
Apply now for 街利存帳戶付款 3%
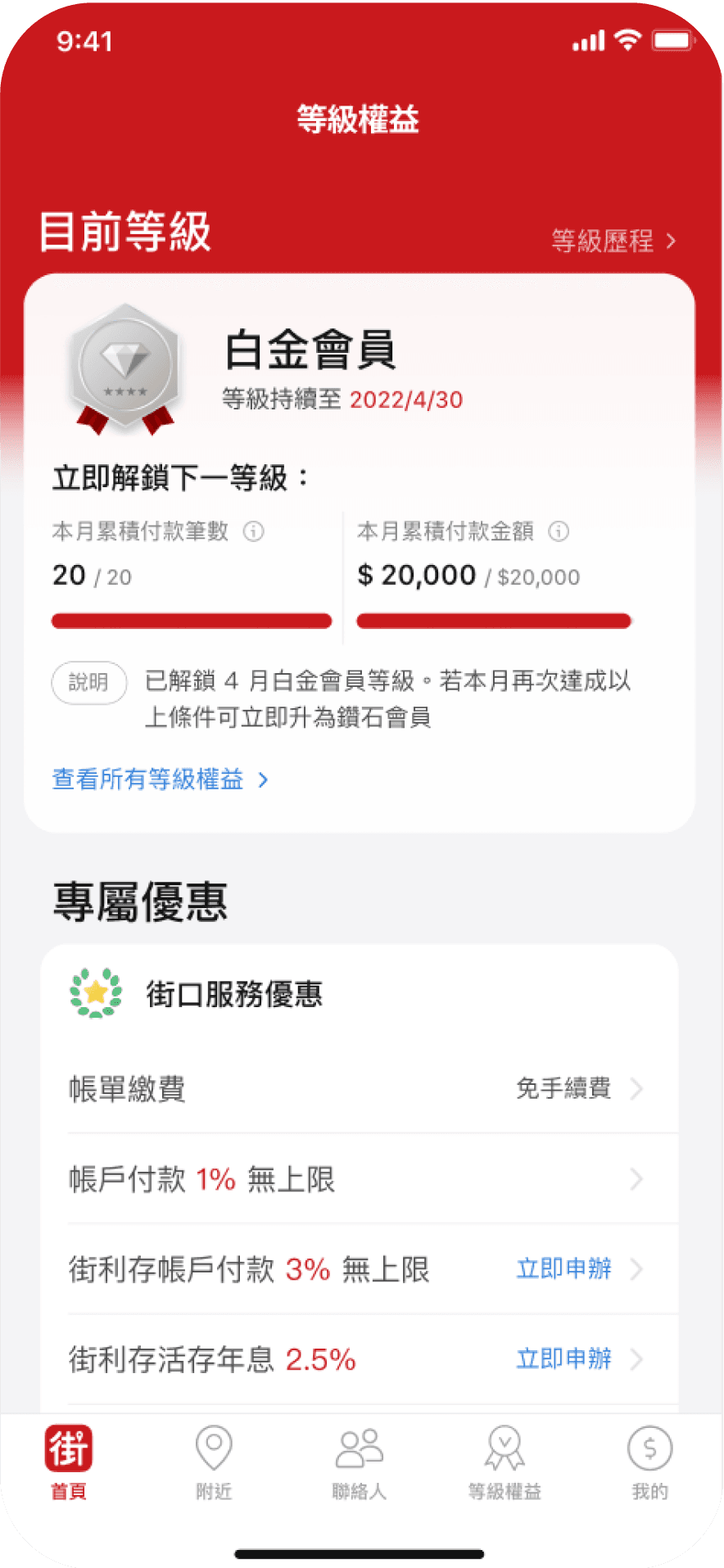click(x=564, y=1269)
